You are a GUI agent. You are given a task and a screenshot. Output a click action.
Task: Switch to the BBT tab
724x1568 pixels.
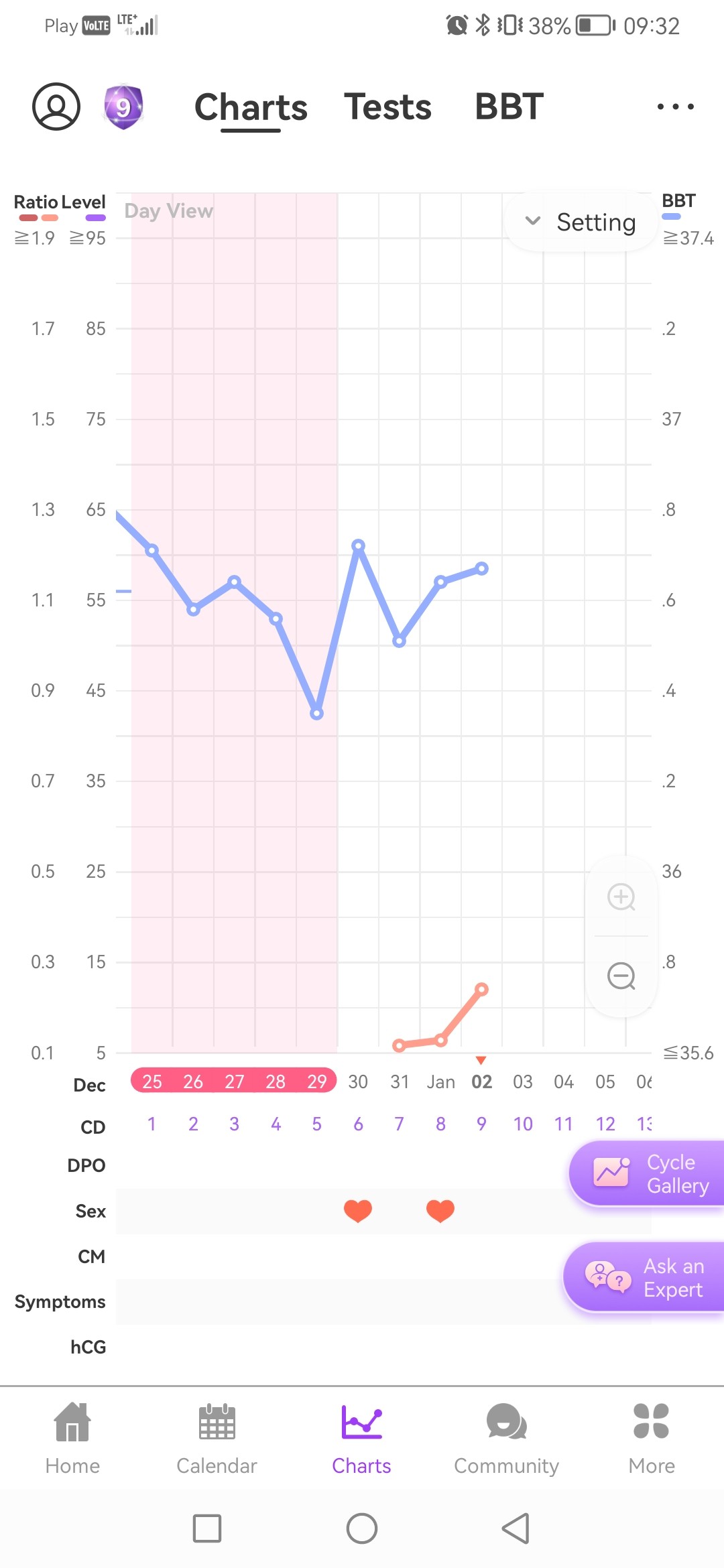tap(509, 107)
